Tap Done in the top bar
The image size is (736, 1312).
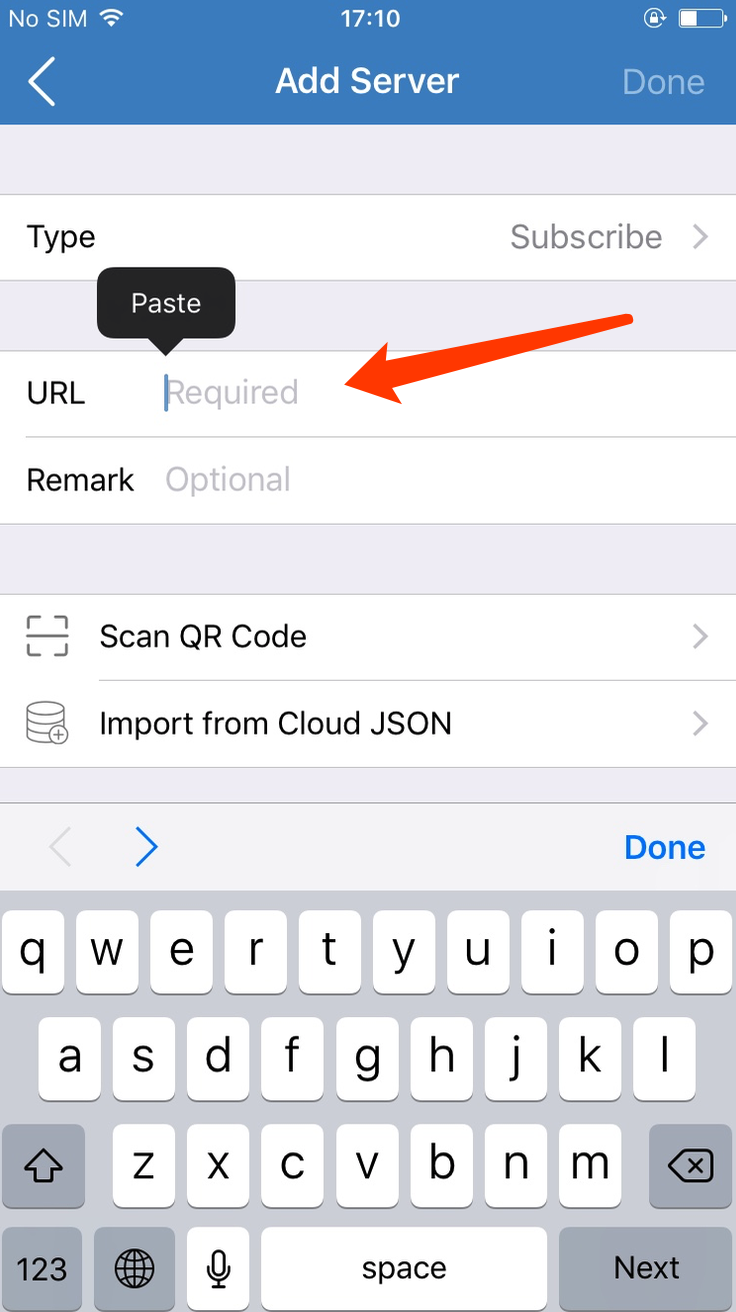pos(664,81)
